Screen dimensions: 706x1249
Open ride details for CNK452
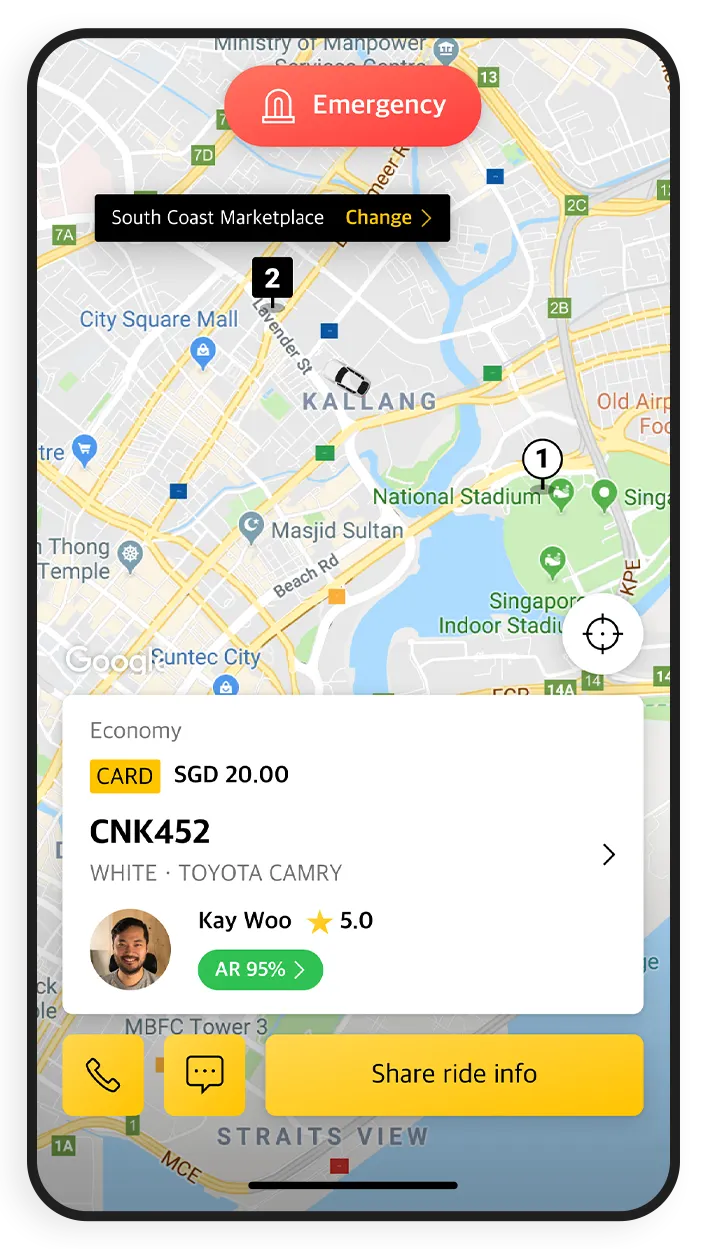[608, 855]
